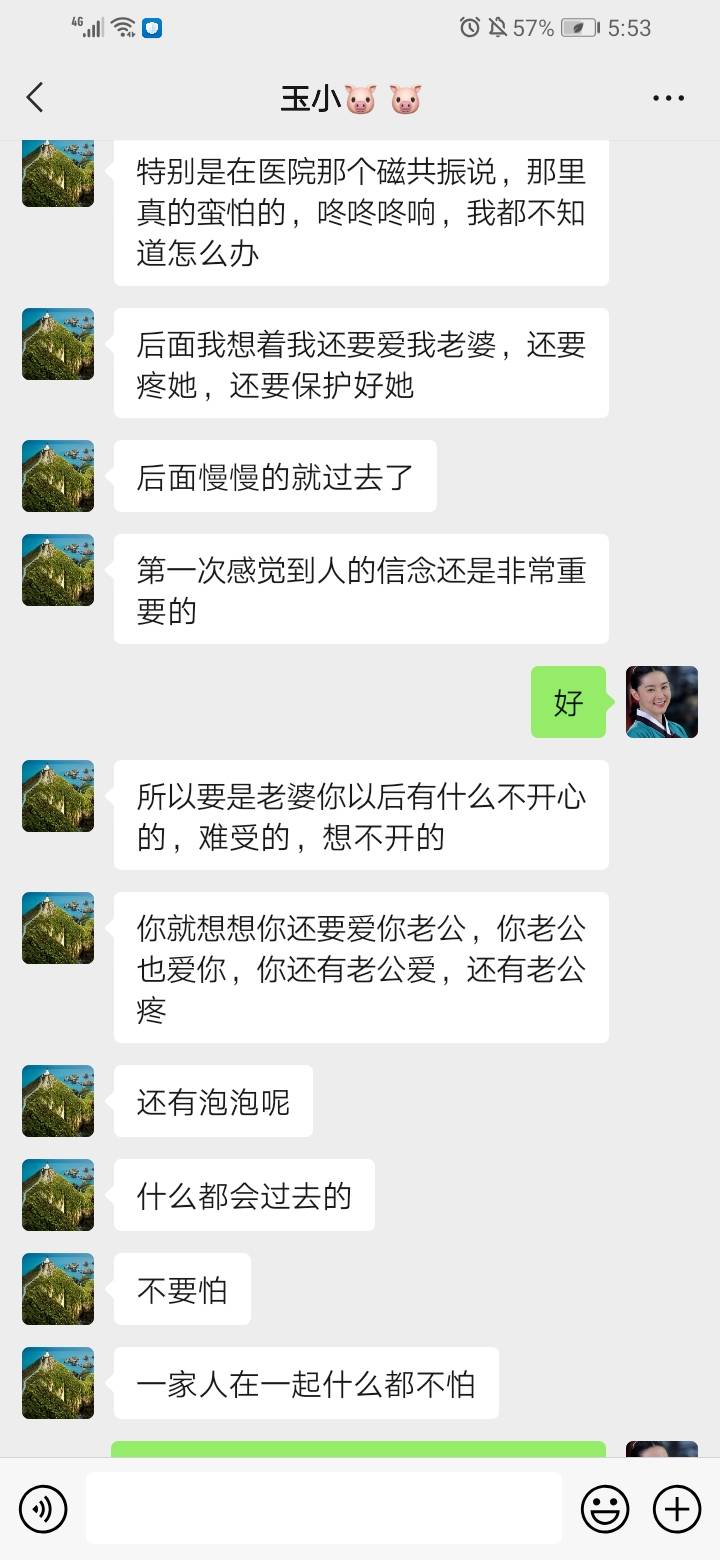Image resolution: width=720 pixels, height=1560 pixels.
Task: Click the alarm clock icon in the status bar
Action: tap(471, 28)
